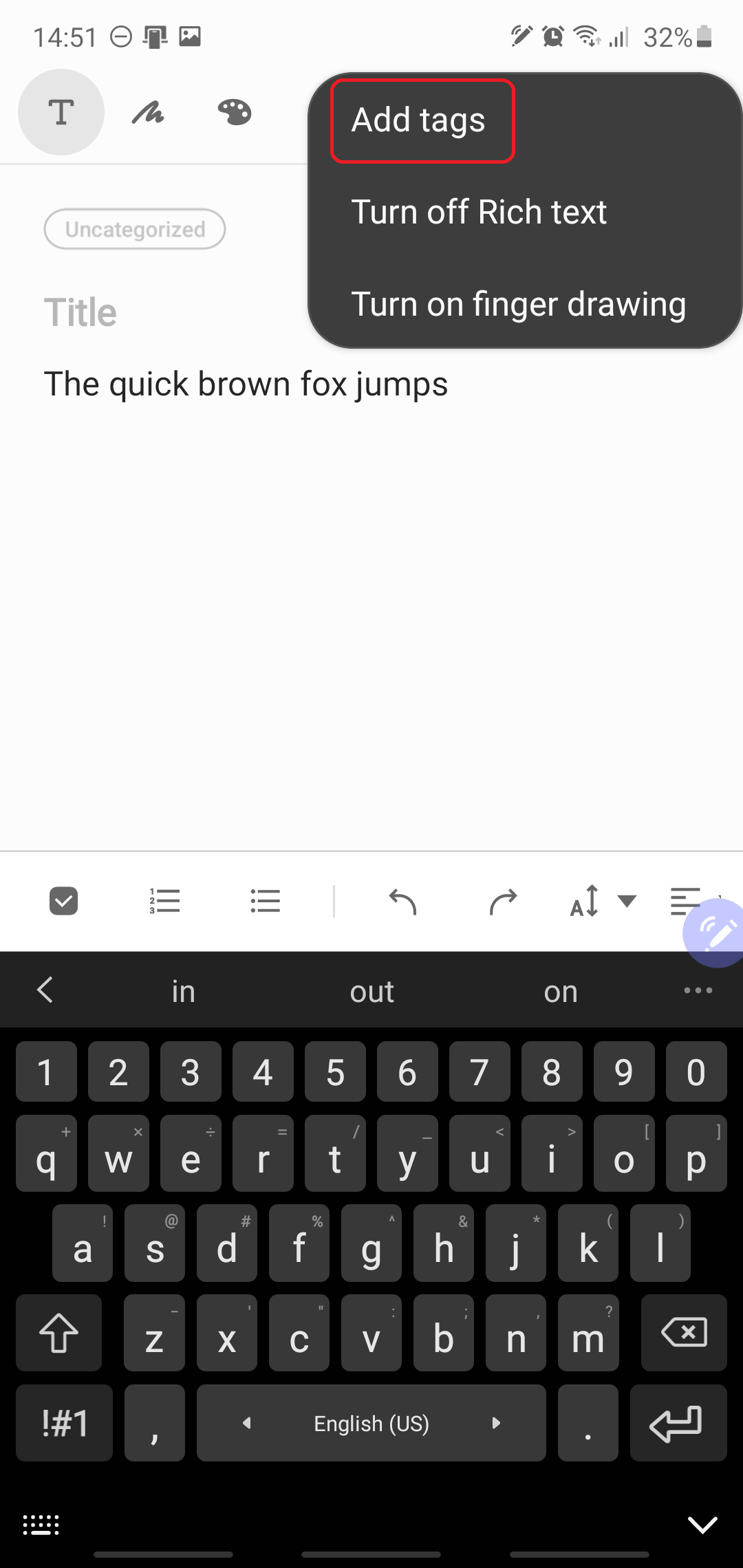Viewport: 743px width, 1568px height.
Task: Insert a checklist item
Action: tap(64, 901)
